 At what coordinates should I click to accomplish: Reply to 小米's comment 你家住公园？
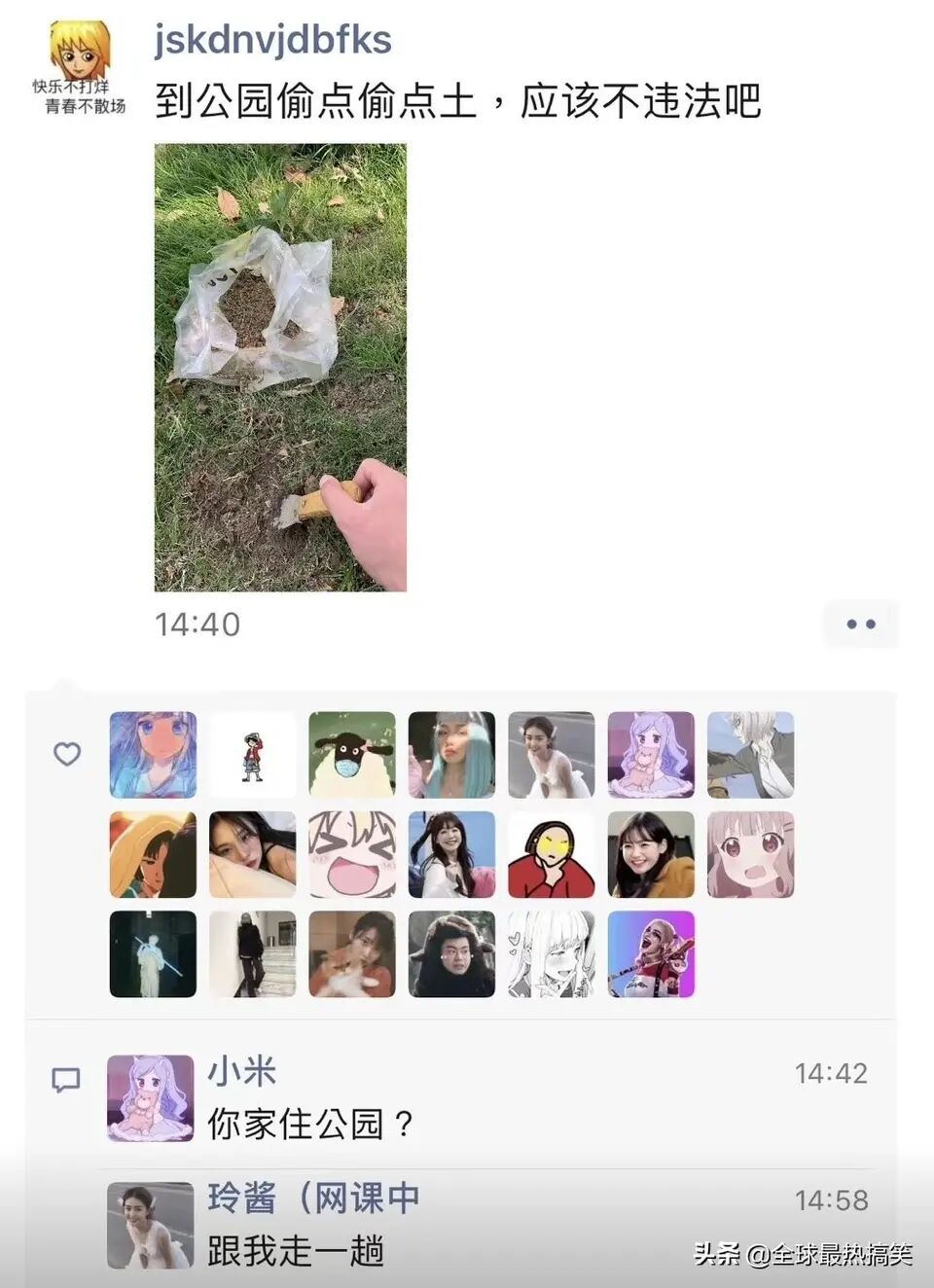tap(311, 1125)
